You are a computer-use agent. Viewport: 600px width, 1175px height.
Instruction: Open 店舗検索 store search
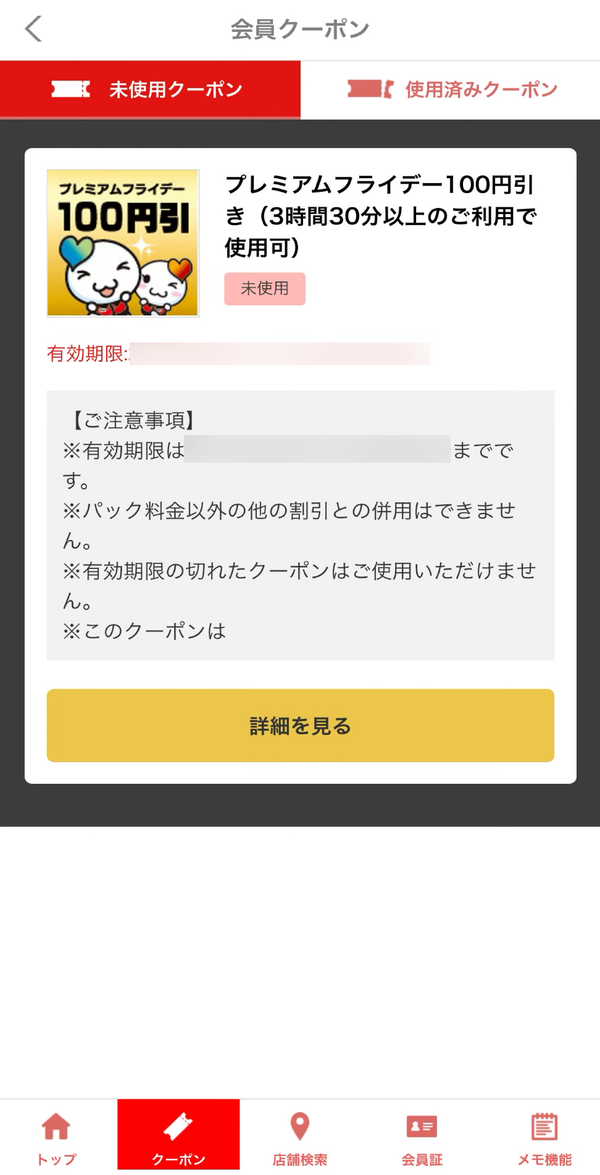(300, 1138)
